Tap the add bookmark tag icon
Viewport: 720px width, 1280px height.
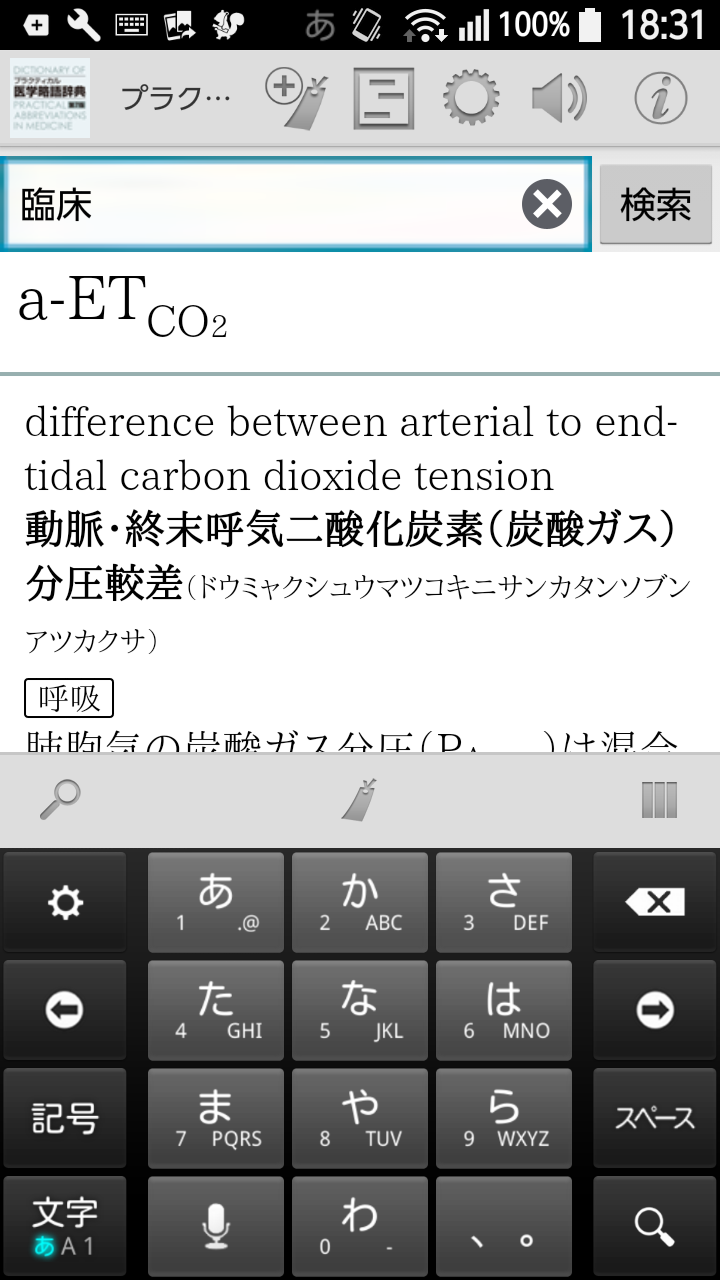[297, 98]
